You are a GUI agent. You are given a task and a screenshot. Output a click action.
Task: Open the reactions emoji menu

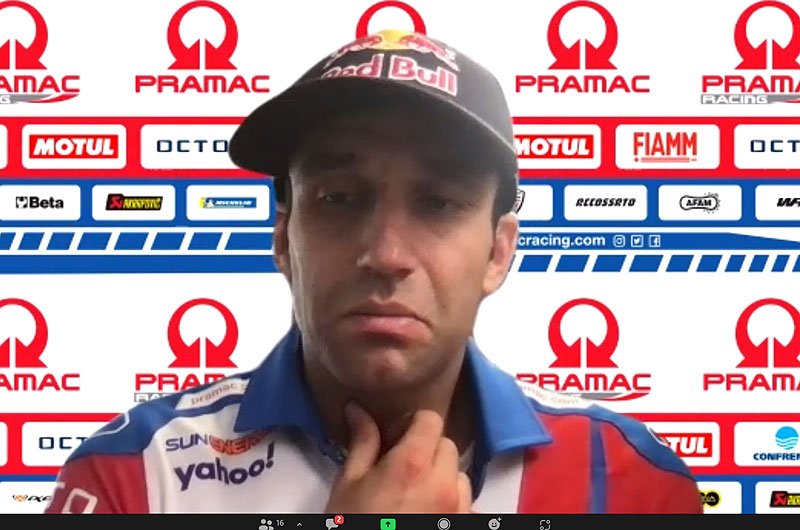coord(494,524)
